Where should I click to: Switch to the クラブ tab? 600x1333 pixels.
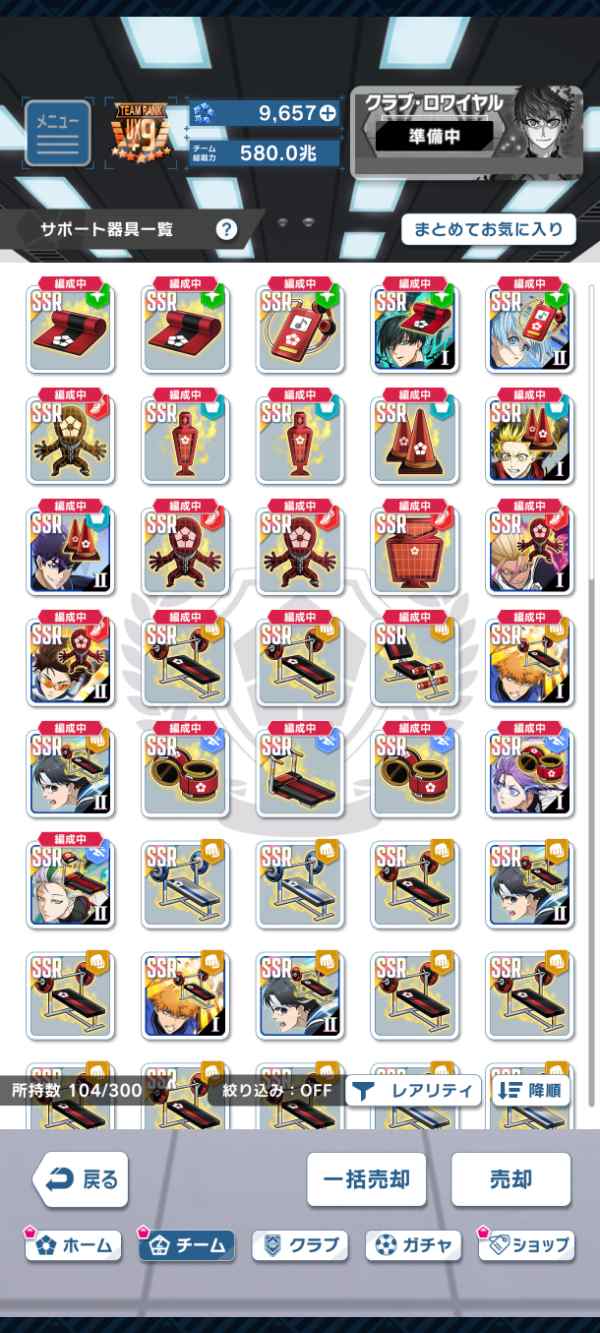[300, 1246]
